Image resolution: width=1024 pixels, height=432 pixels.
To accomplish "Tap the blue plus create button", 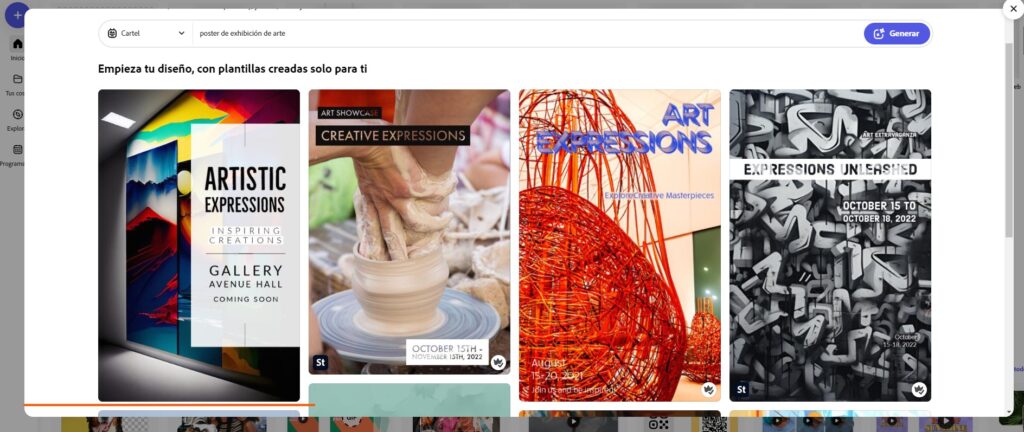I will (16, 15).
